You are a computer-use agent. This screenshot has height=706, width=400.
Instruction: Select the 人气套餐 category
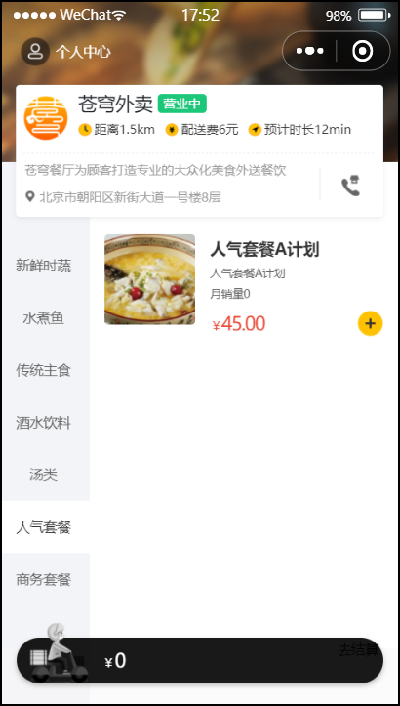[44, 527]
